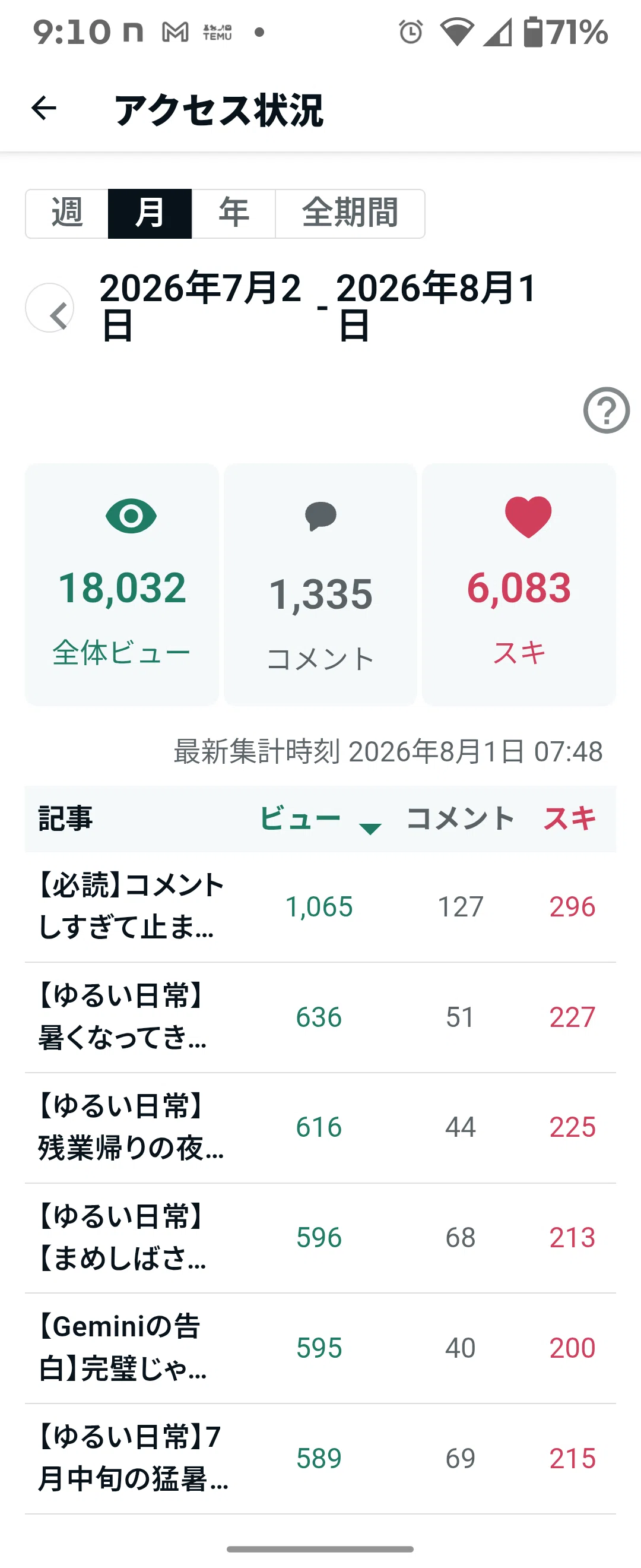Open article 【ゆるい日常】残業帰りの夜…
This screenshot has height=1568, width=641.
(x=320, y=1127)
